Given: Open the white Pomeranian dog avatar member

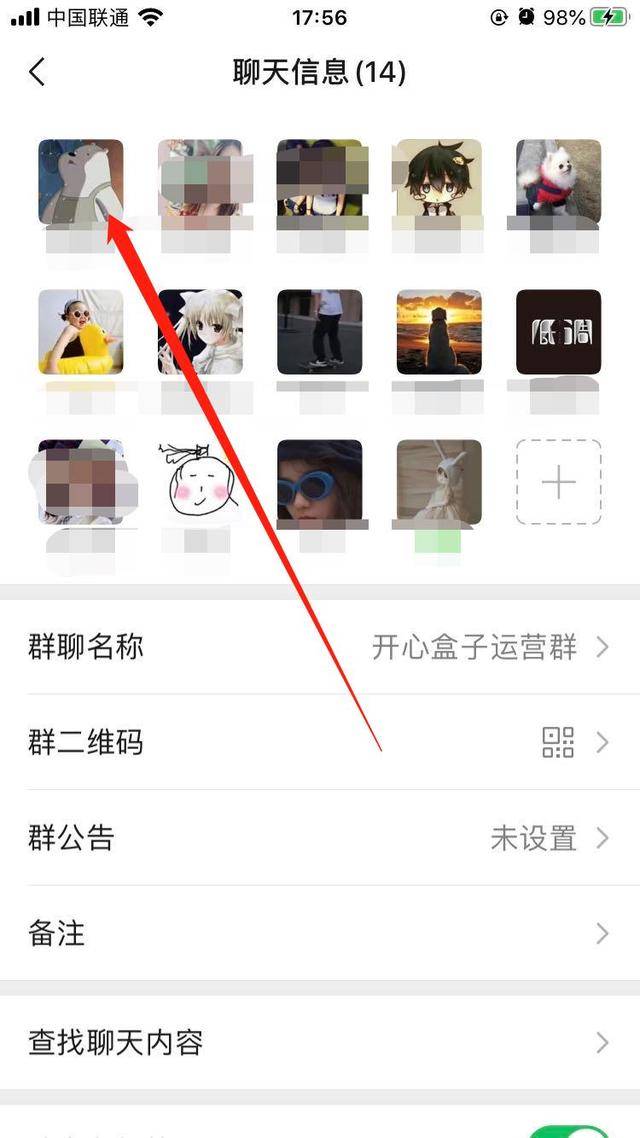Looking at the screenshot, I should 558,180.
